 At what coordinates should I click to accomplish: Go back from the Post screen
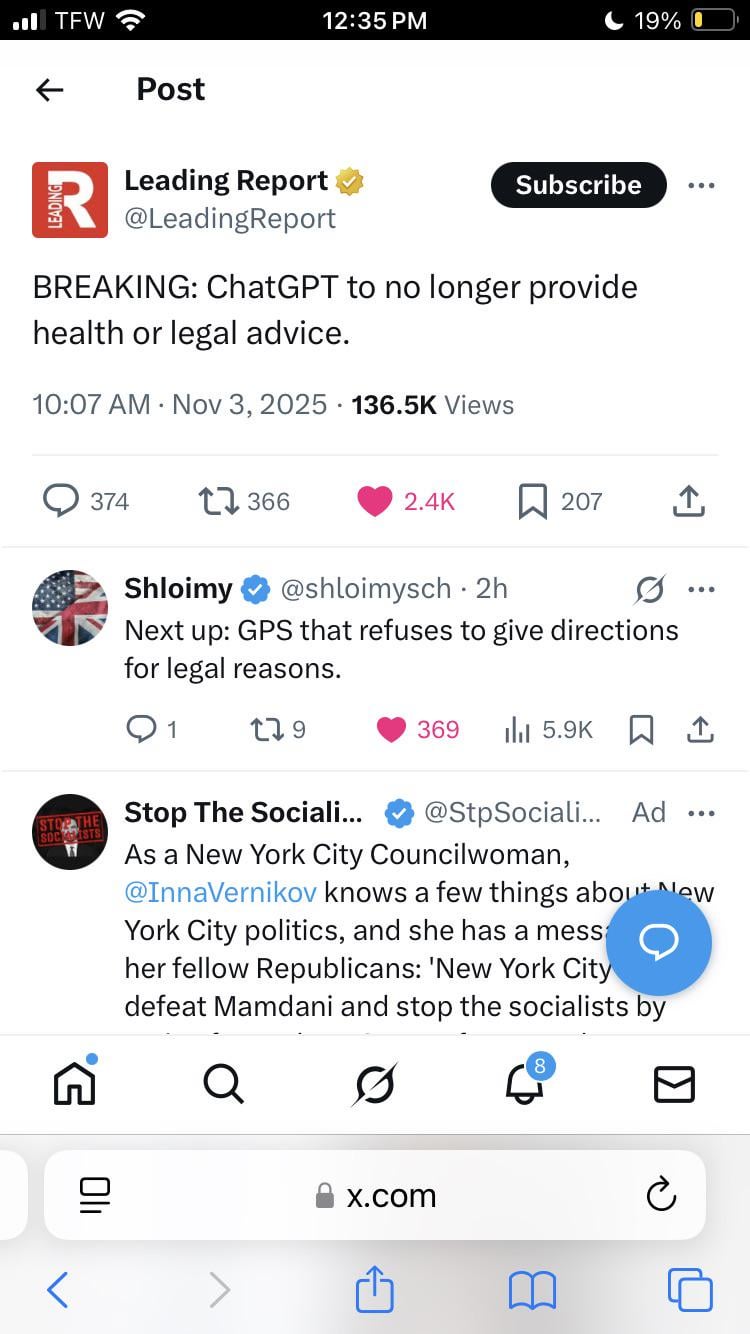pyautogui.click(x=49, y=90)
